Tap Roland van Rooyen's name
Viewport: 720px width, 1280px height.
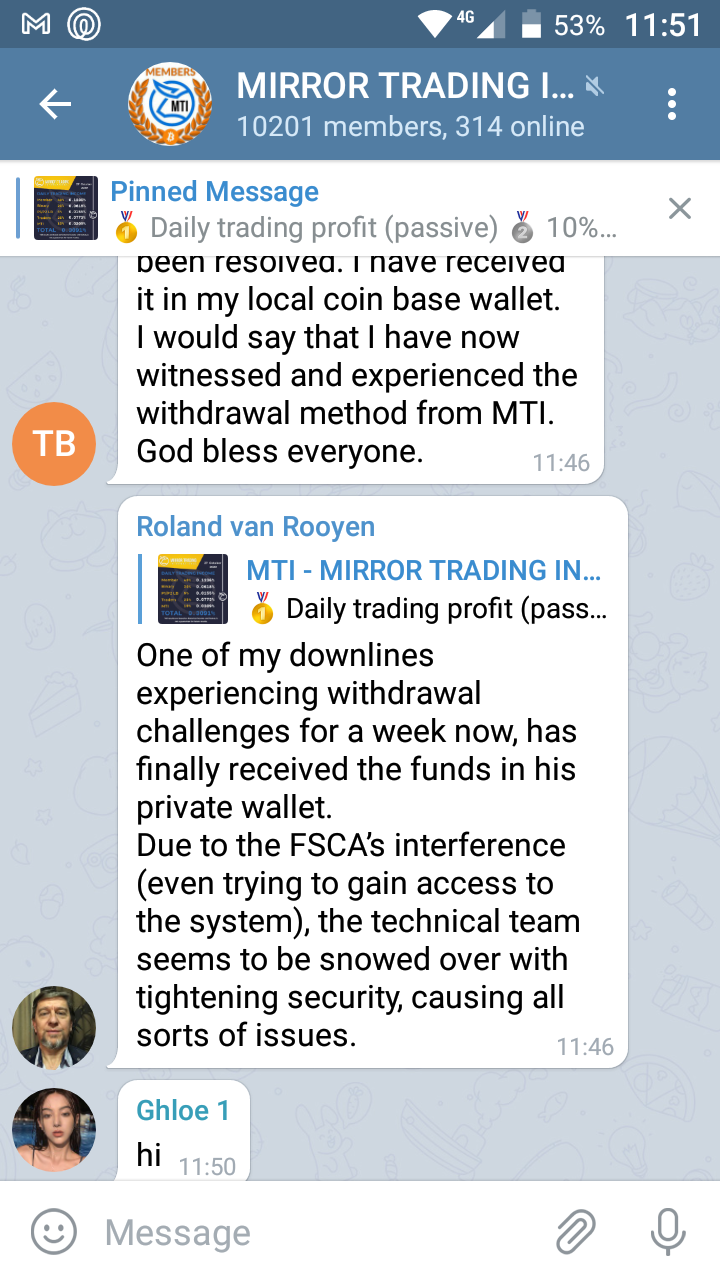(255, 527)
